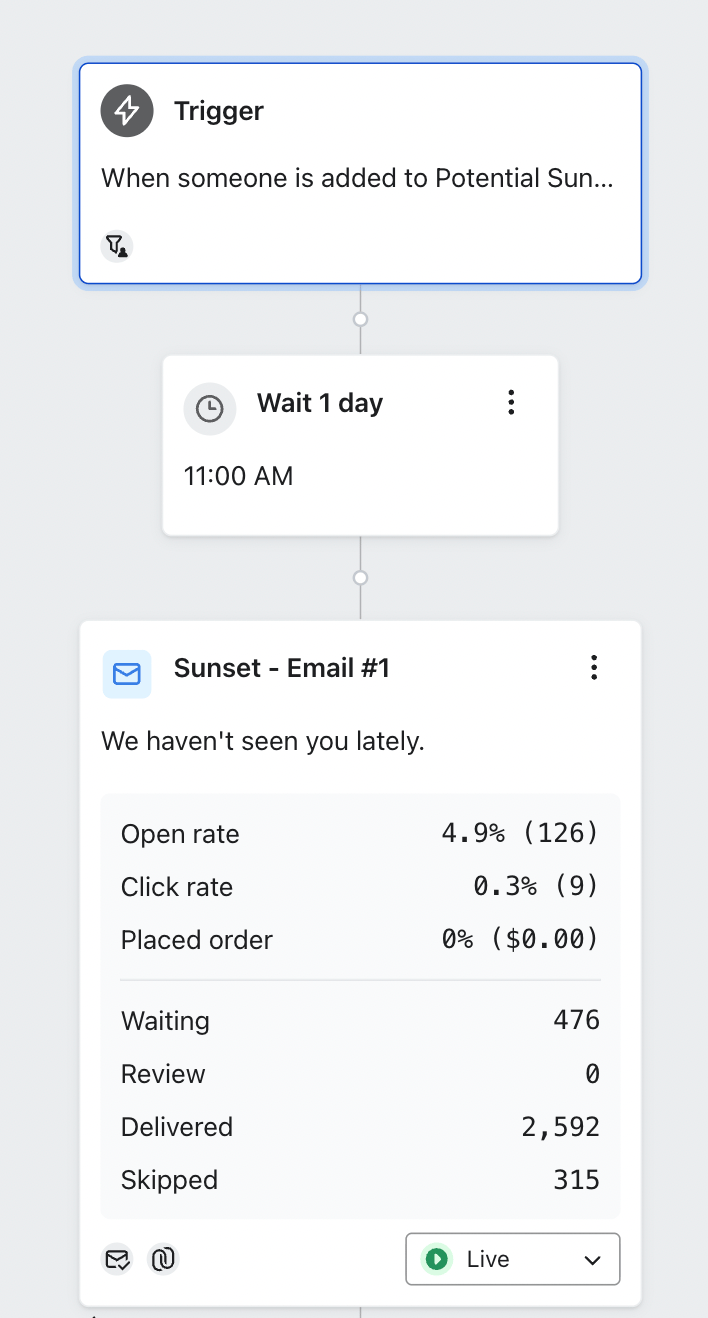This screenshot has height=1318, width=708.
Task: Tap the link tracking icon on the email card
Action: coord(163,1259)
